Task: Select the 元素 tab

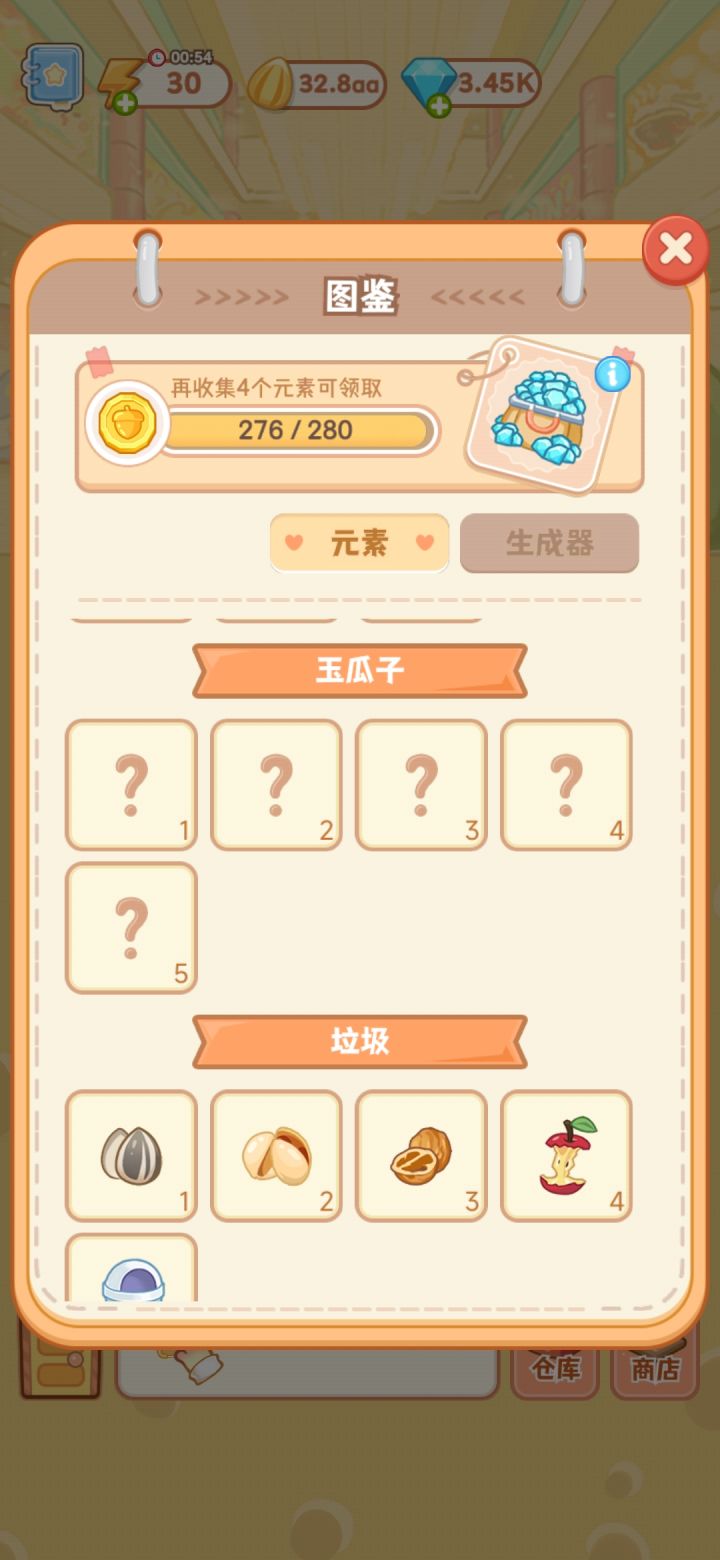Action: [x=359, y=543]
